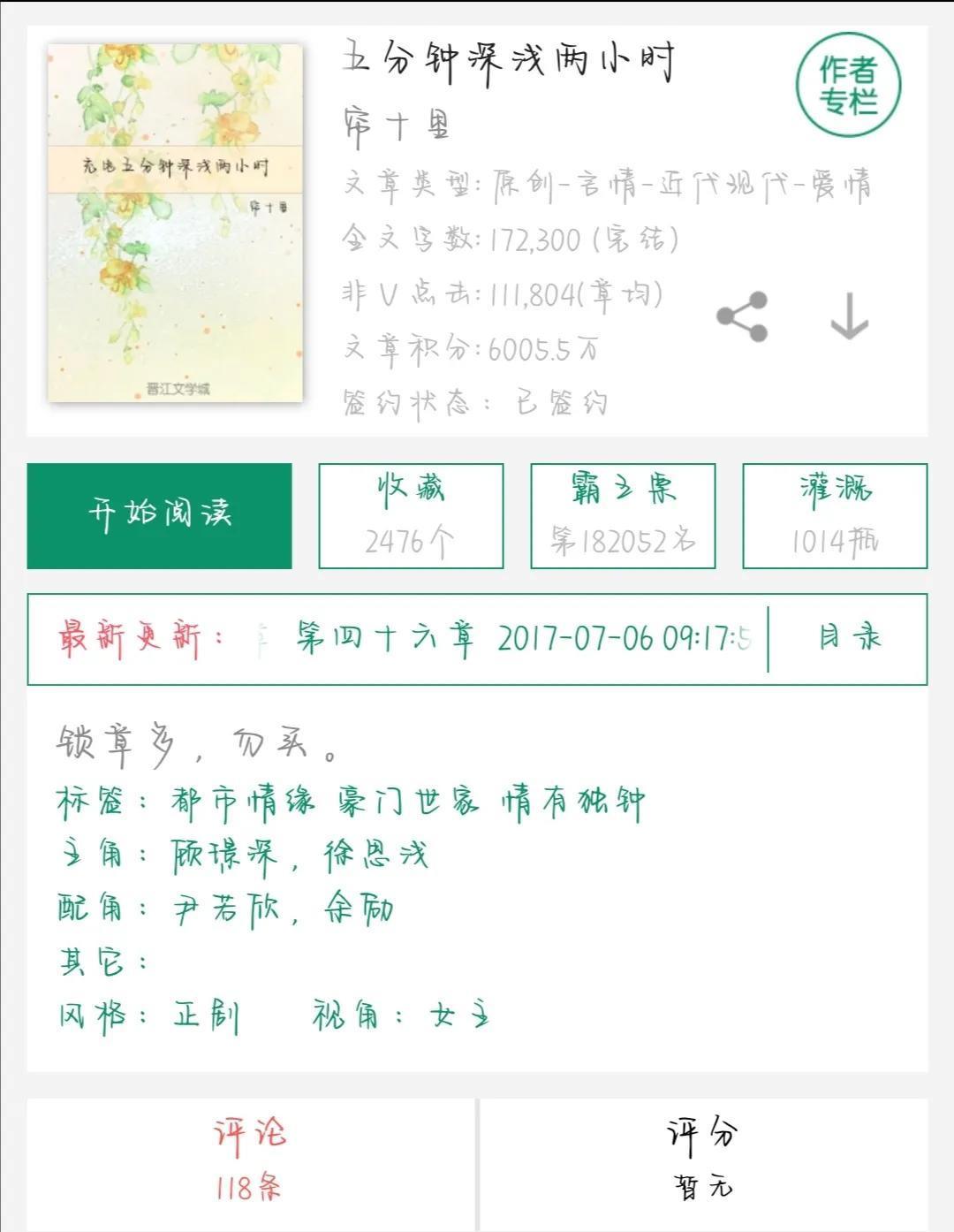Viewport: 954px width, 1232px height.
Task: Add the novel to 收藏
Action: (x=411, y=515)
